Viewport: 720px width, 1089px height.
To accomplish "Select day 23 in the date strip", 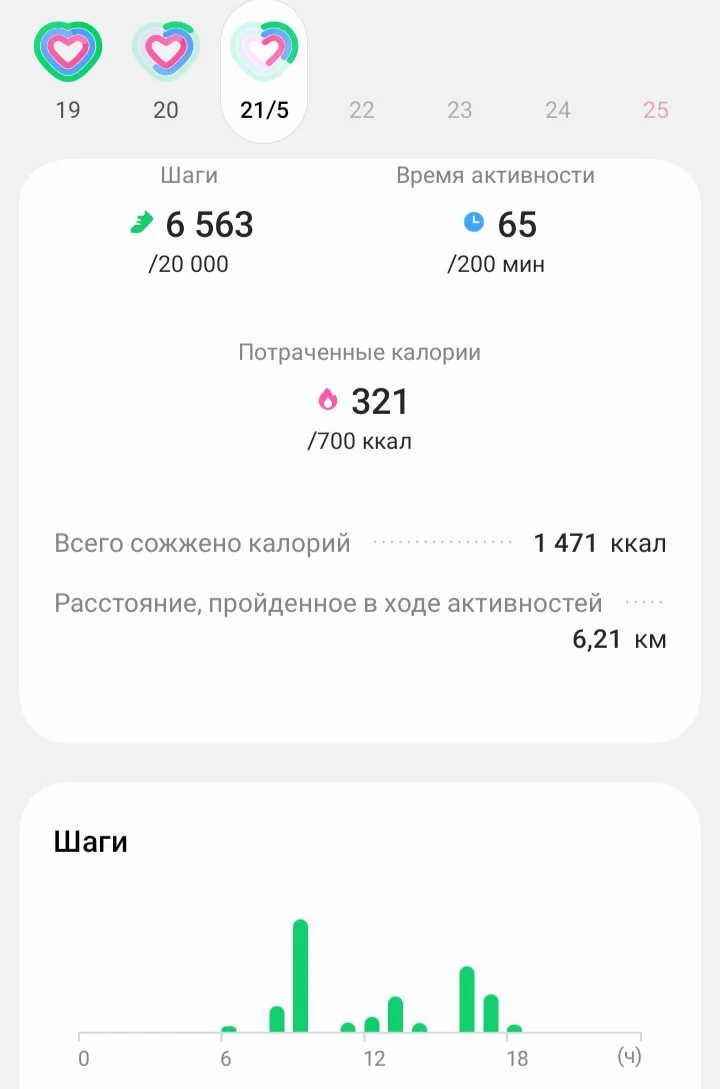I will 460,110.
